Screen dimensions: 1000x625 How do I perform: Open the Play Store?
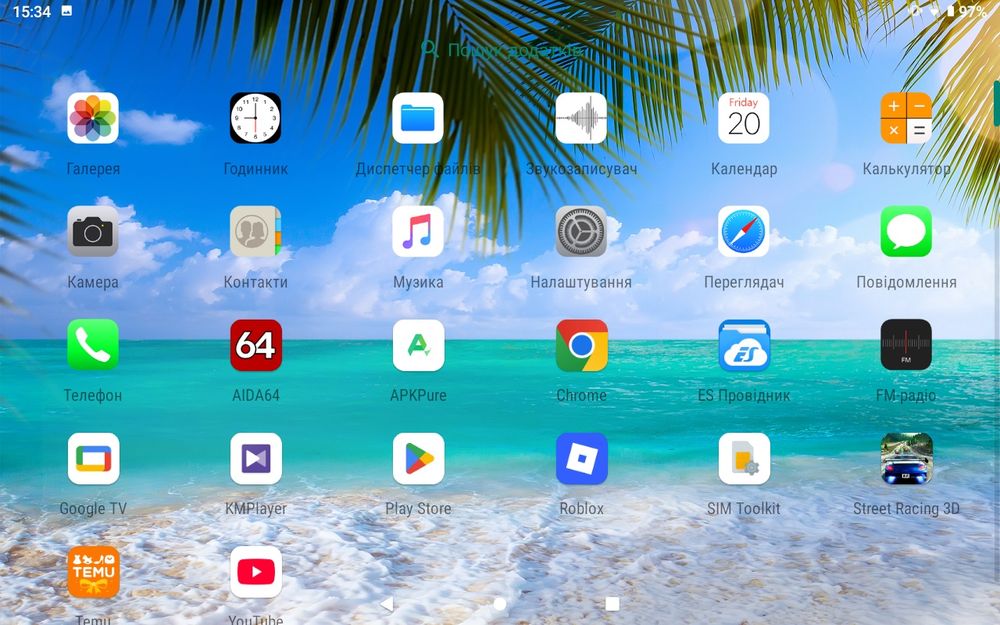pos(418,458)
